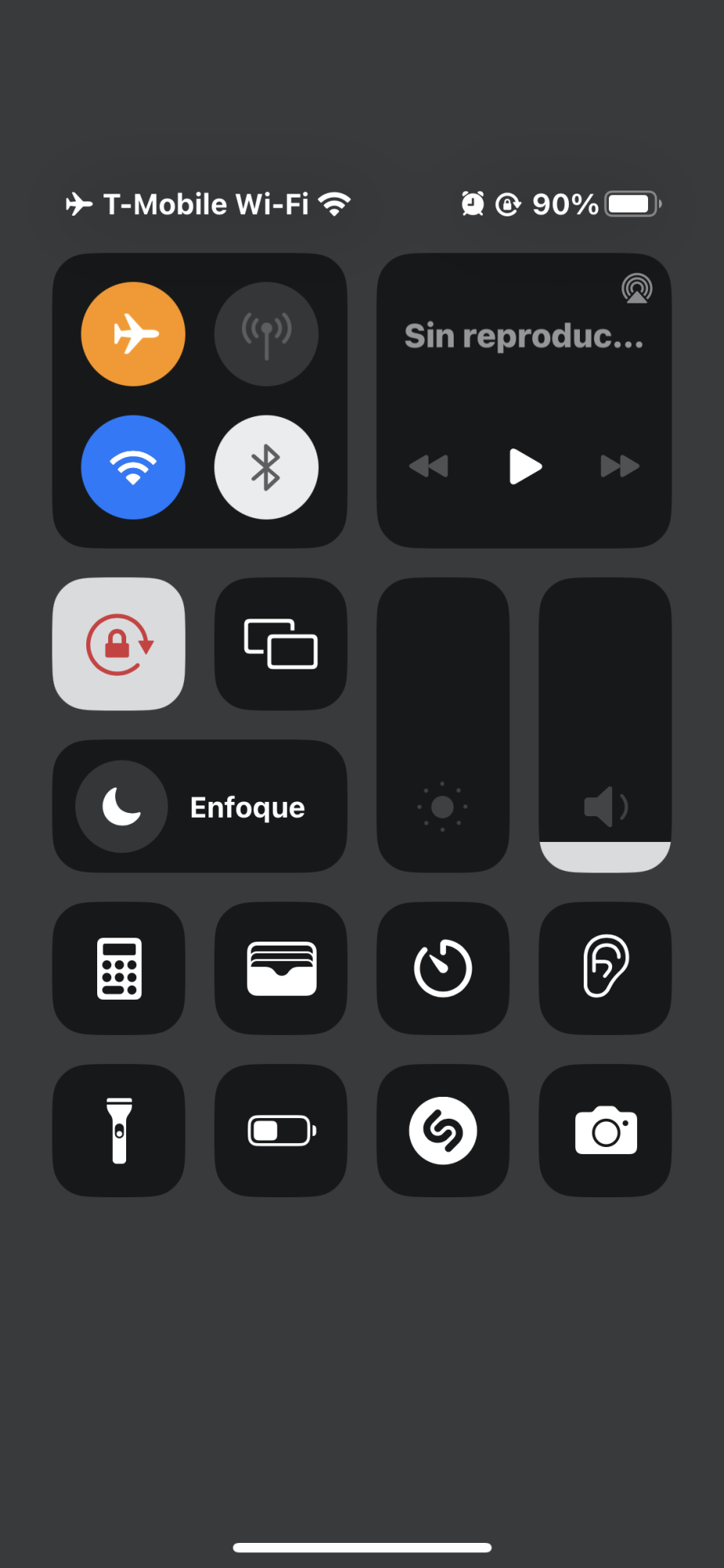Open the Calculator shortcut
The image size is (724, 1568).
tap(119, 968)
